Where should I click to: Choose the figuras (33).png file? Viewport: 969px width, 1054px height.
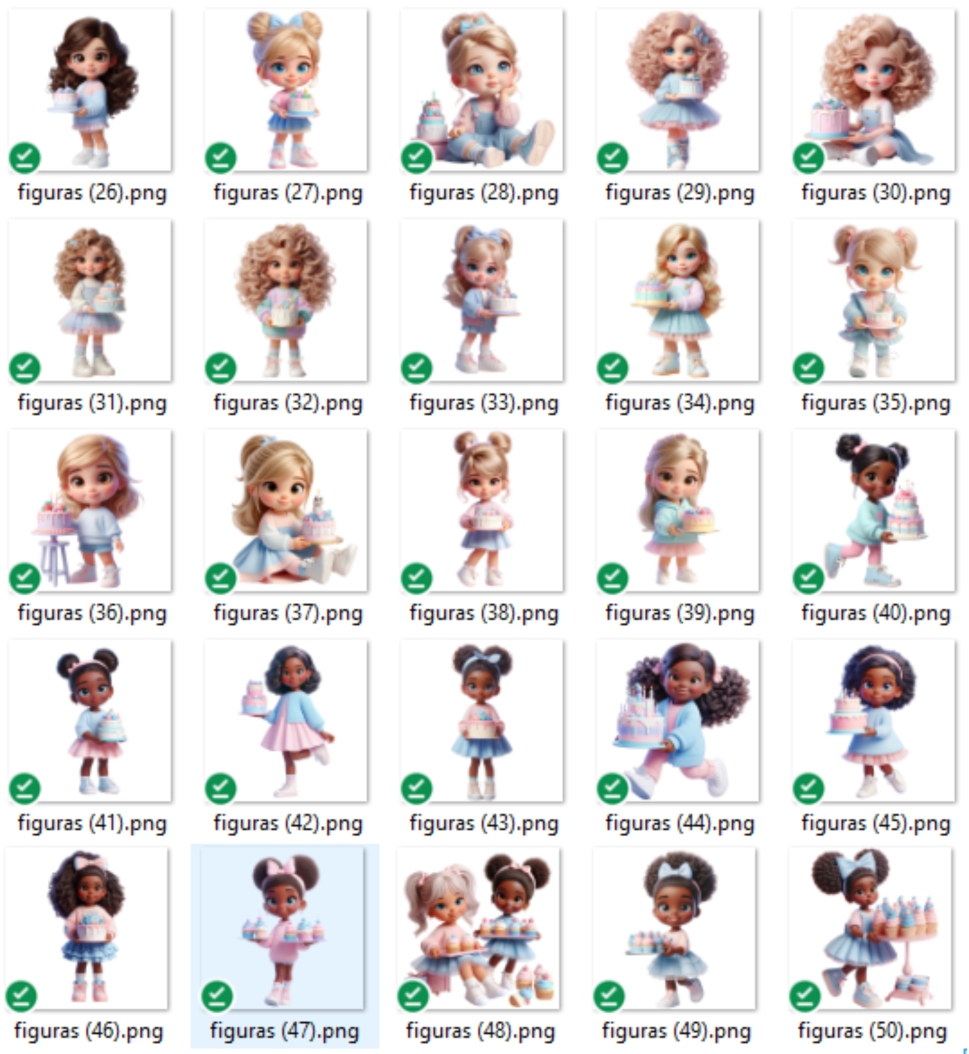coord(482,300)
